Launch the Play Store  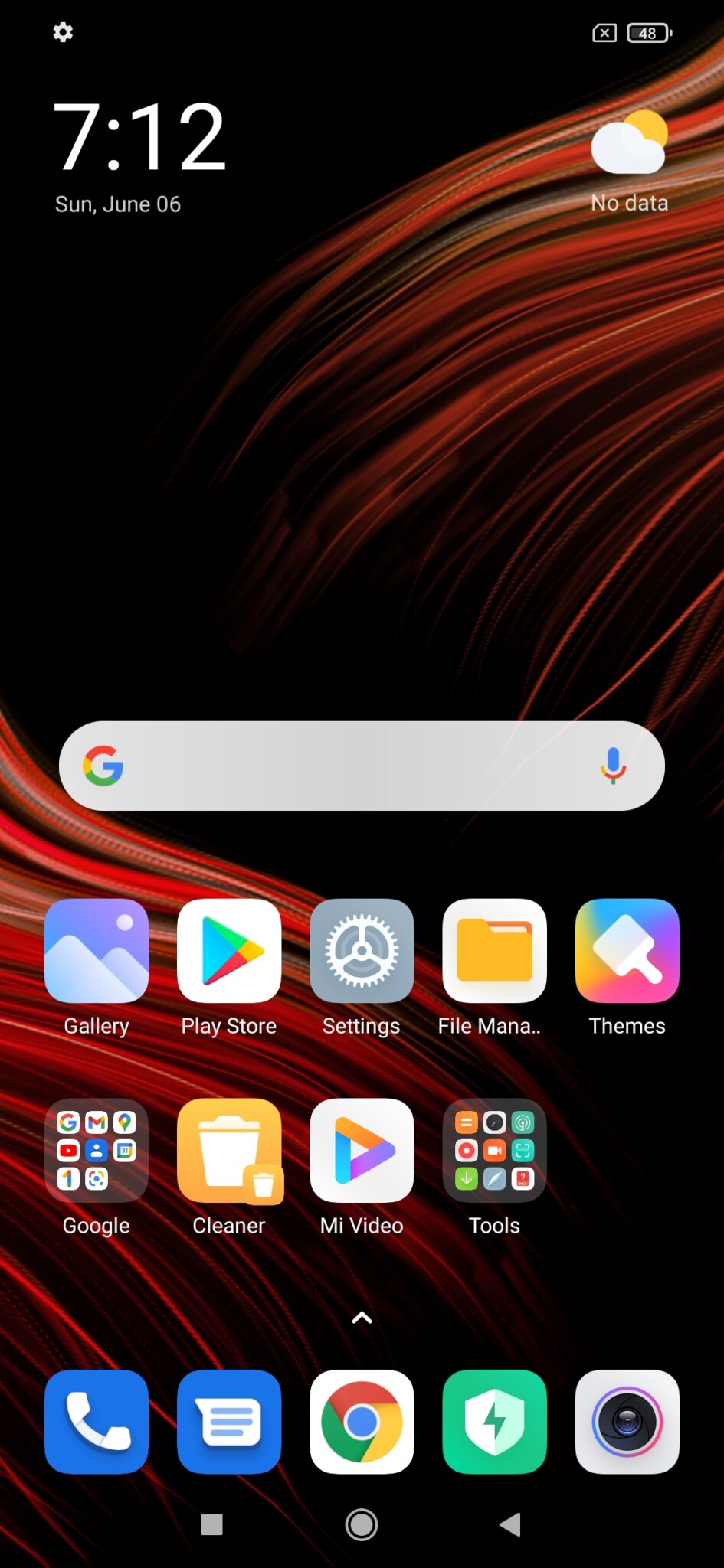(229, 951)
